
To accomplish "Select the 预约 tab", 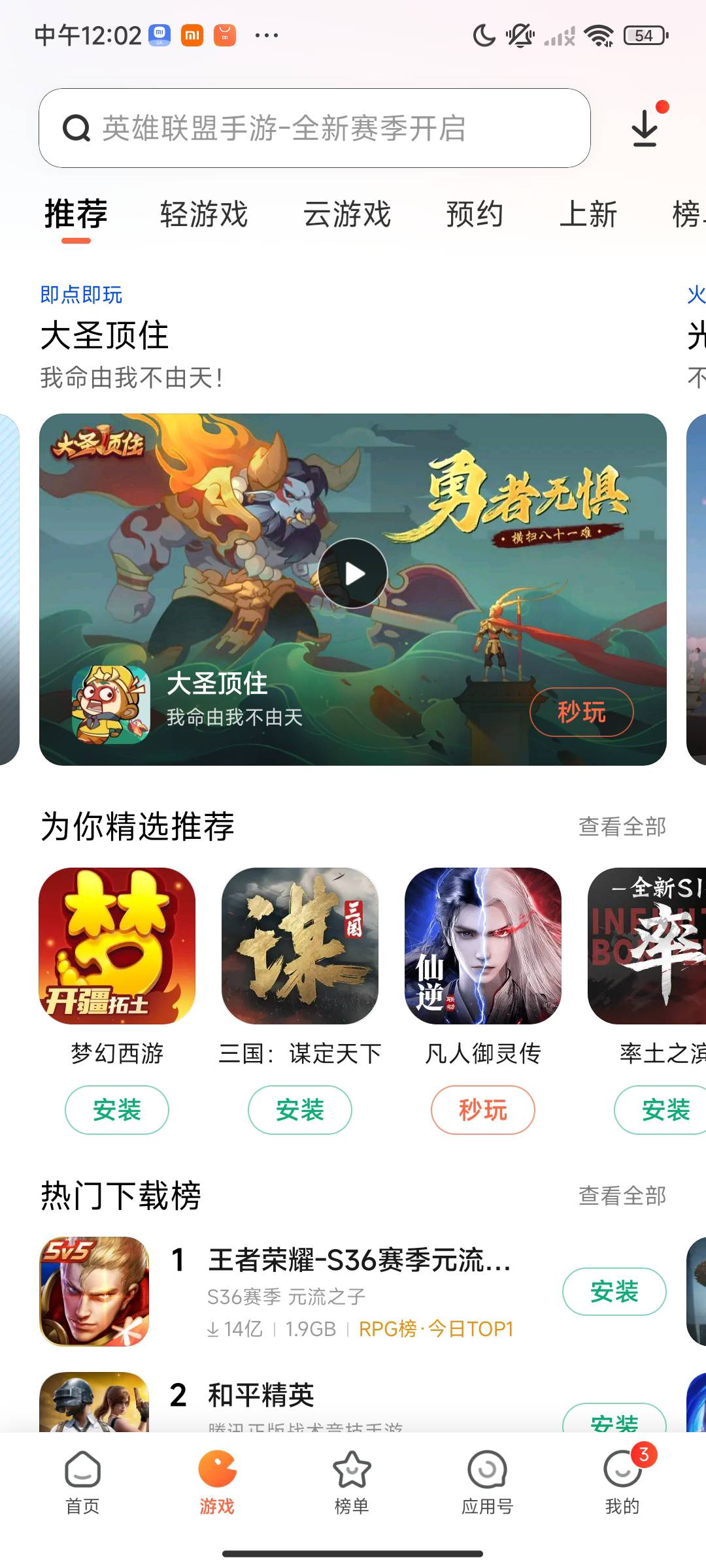I will tap(475, 214).
